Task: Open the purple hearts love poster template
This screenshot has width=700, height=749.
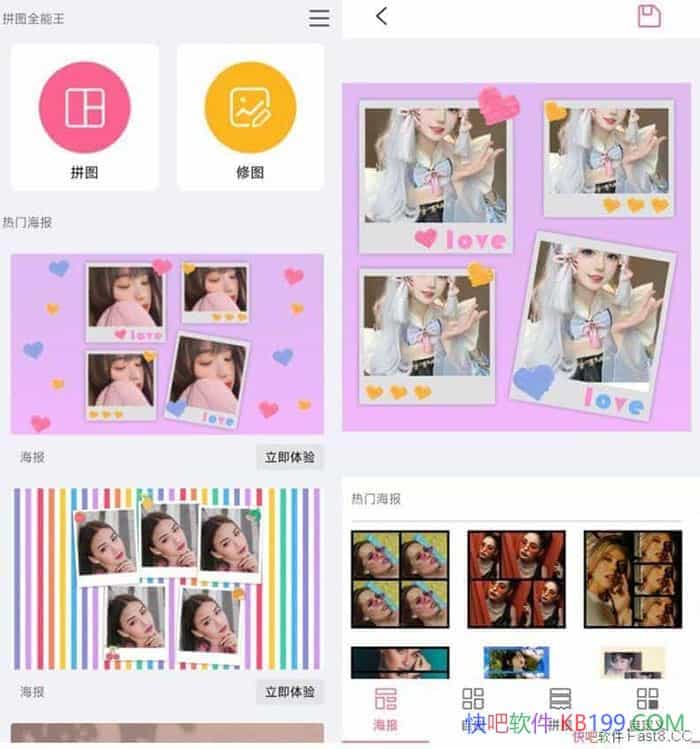Action: click(167, 343)
